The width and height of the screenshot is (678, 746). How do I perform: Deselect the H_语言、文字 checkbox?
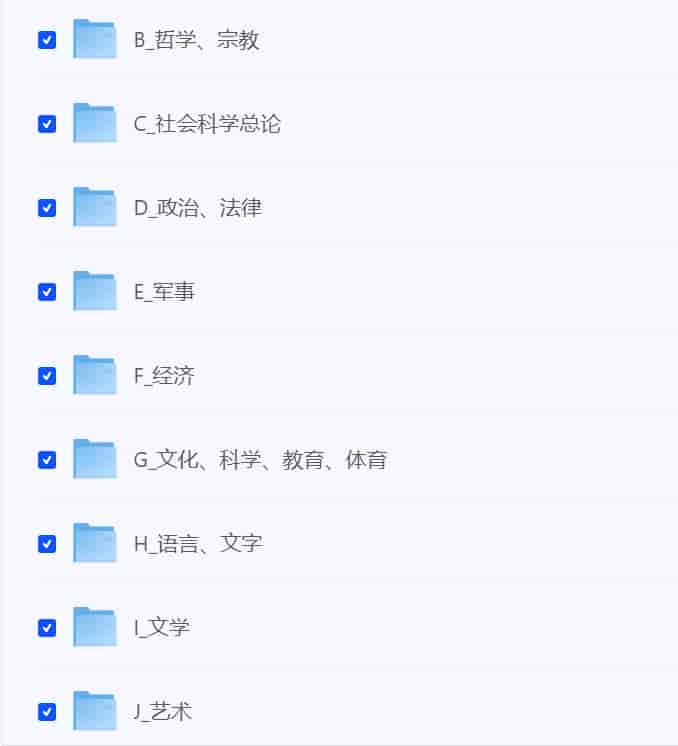coord(47,544)
